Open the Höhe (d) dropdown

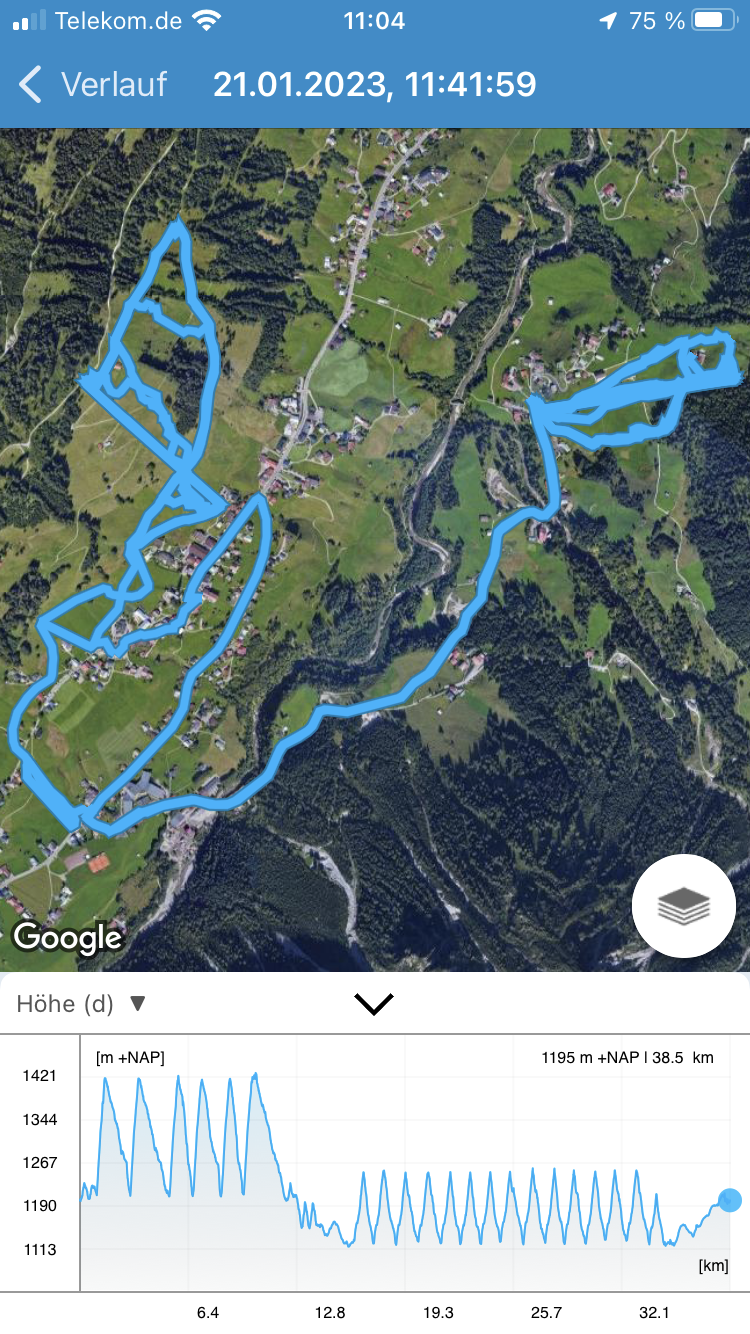[x=82, y=1003]
